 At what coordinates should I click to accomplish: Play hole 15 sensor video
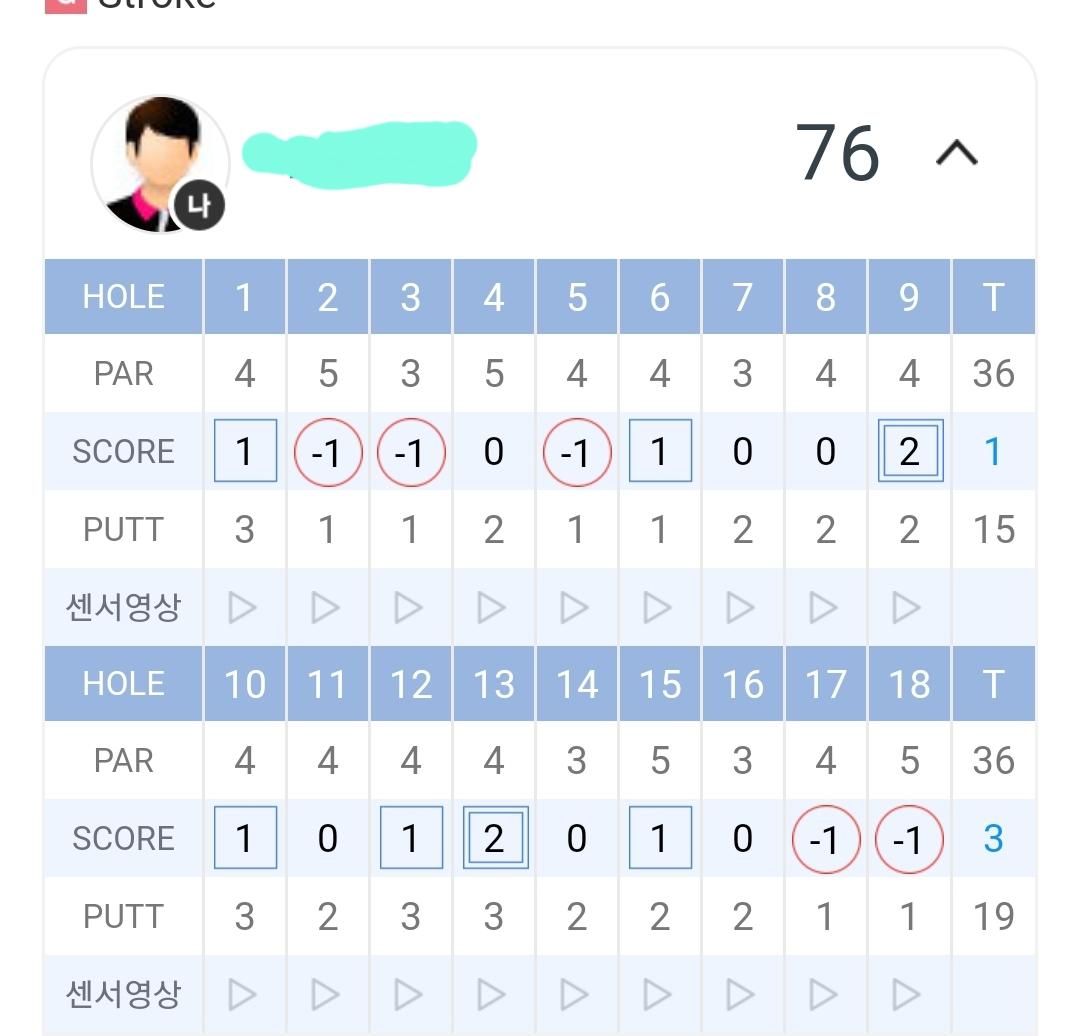[658, 994]
